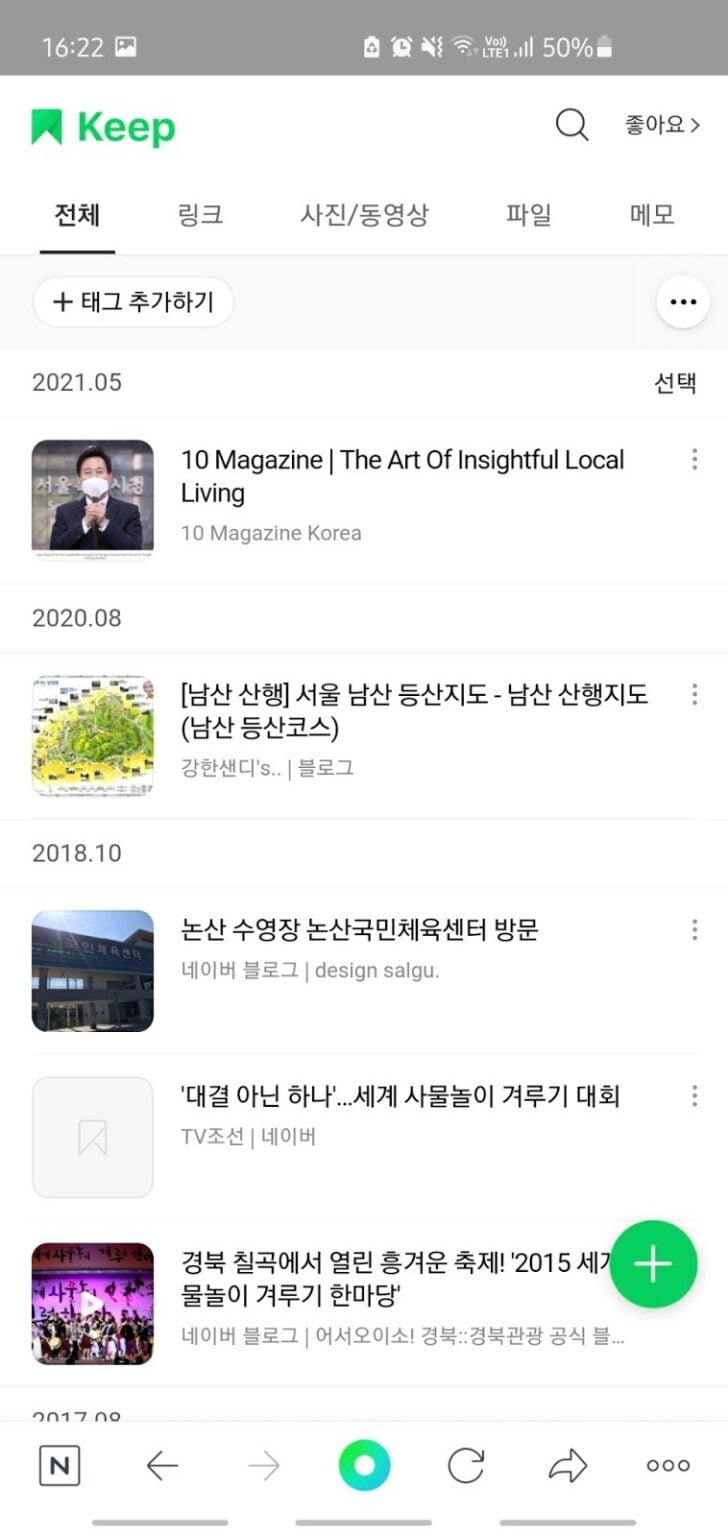Open the browser toolbar more options icon
The width and height of the screenshot is (728, 1536).
pos(666,1465)
